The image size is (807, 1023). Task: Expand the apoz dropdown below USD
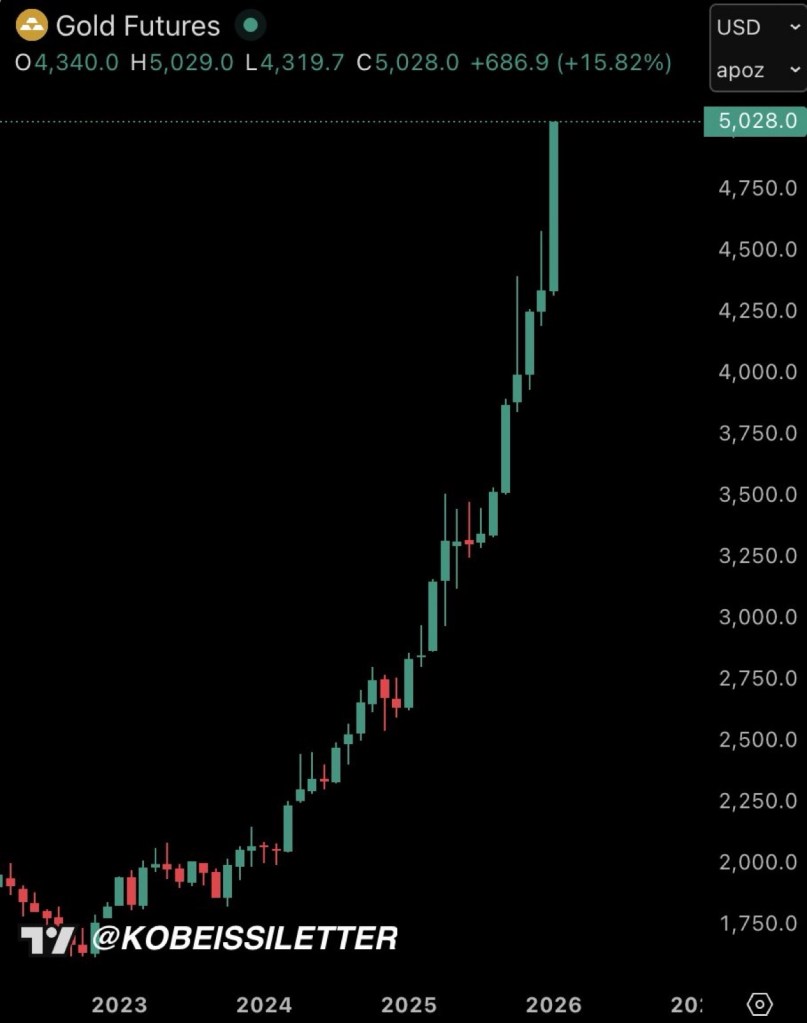click(x=757, y=70)
